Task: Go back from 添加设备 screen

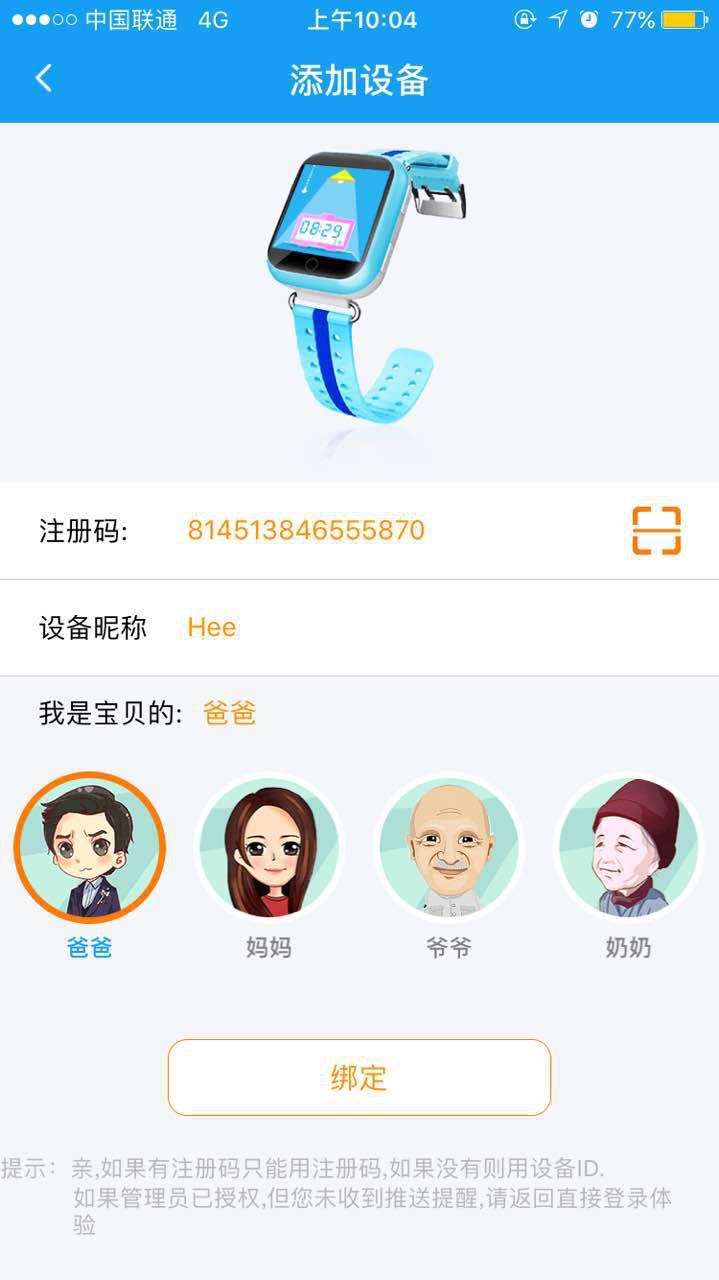Action: (x=43, y=78)
